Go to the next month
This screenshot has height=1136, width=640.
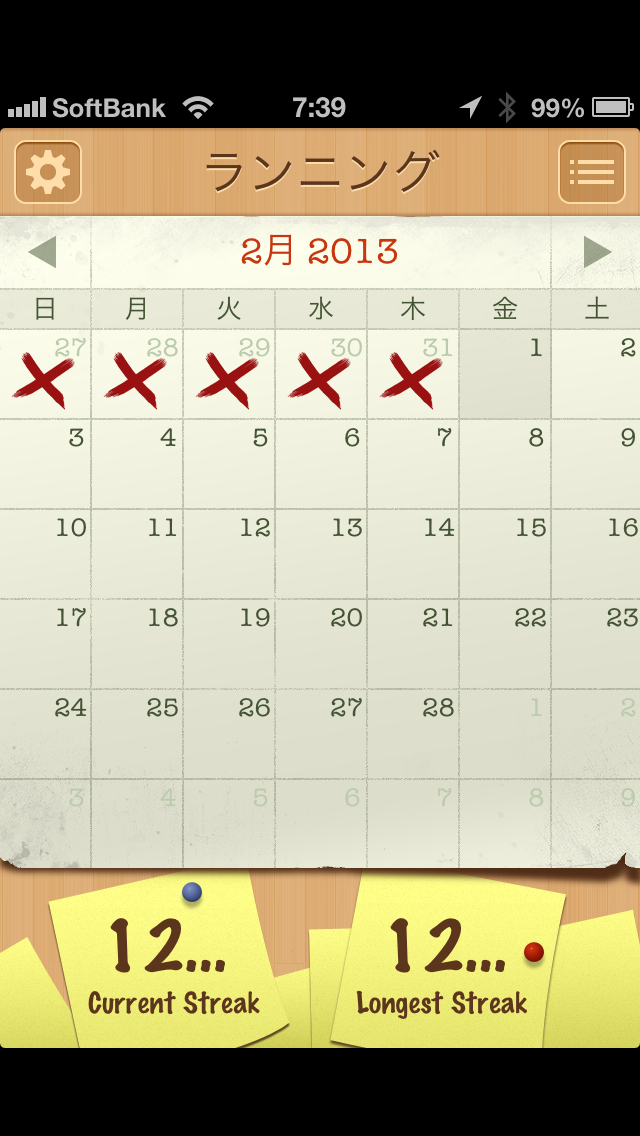(x=596, y=252)
